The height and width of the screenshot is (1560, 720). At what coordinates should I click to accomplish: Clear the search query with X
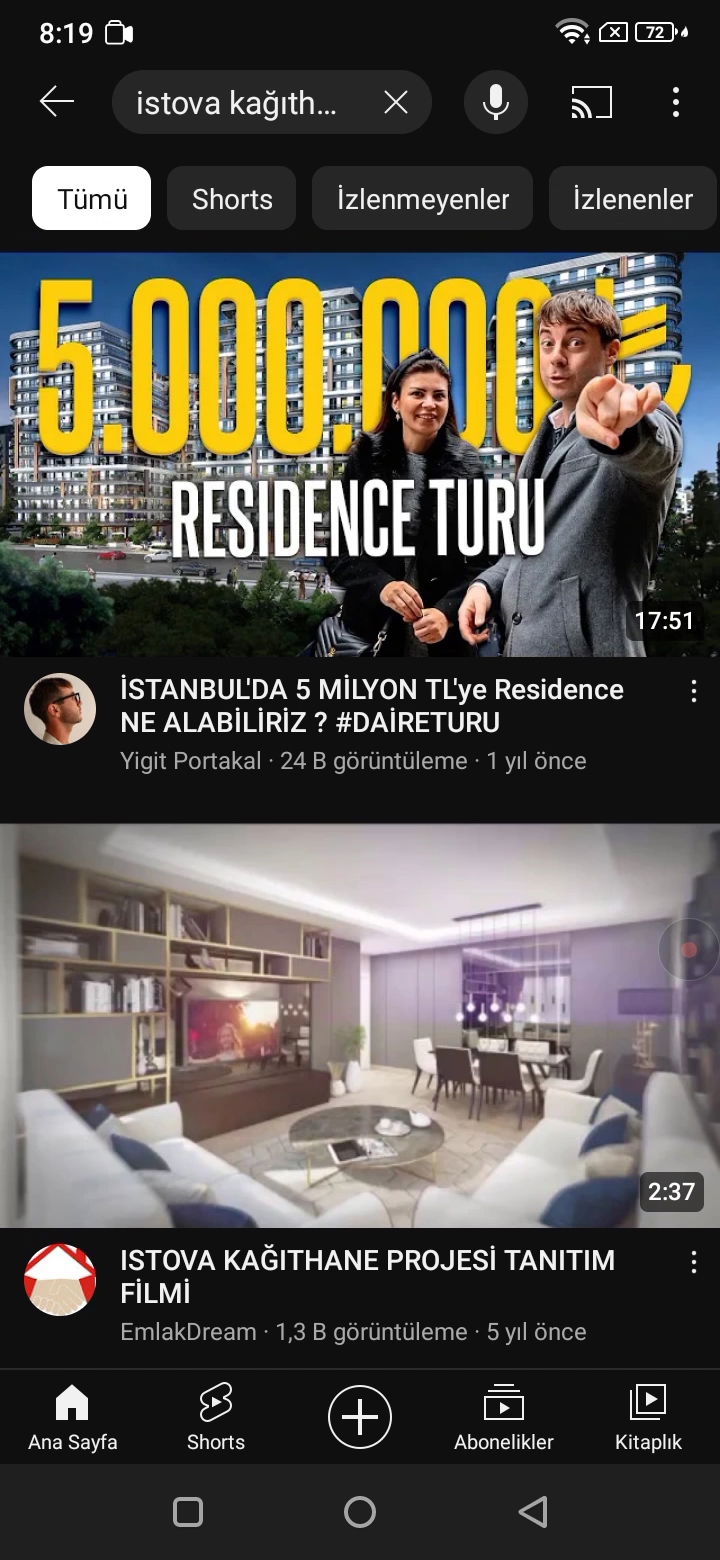point(396,102)
